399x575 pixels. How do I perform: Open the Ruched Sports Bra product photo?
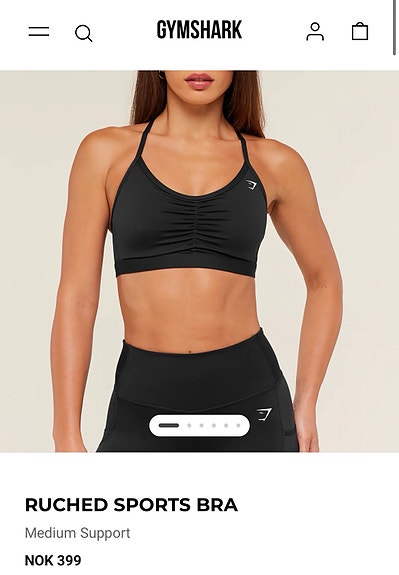click(x=200, y=261)
